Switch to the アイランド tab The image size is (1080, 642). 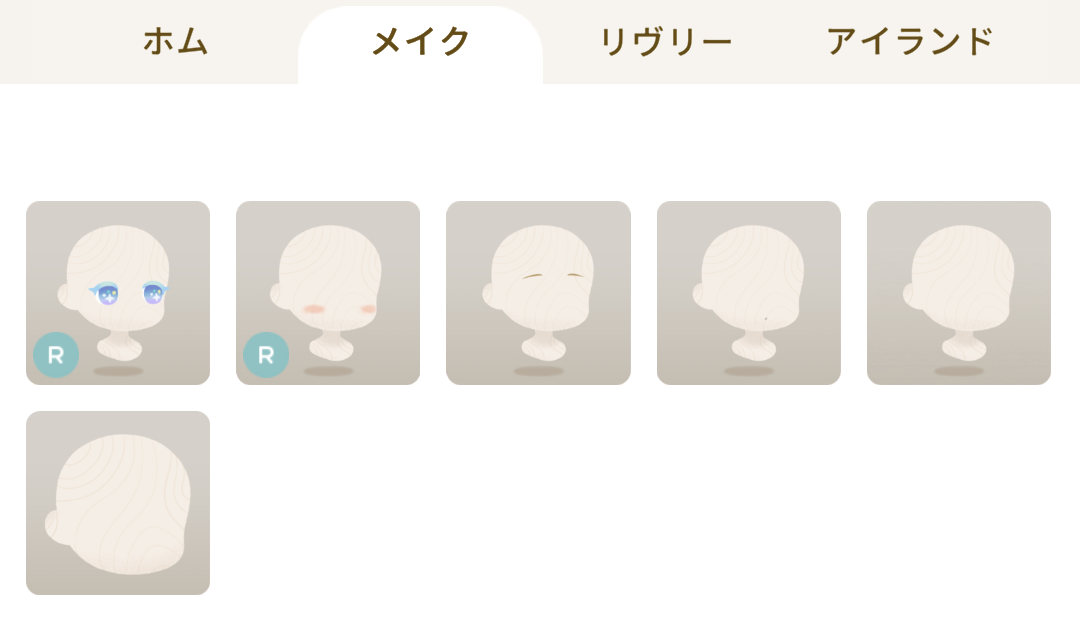click(x=909, y=42)
